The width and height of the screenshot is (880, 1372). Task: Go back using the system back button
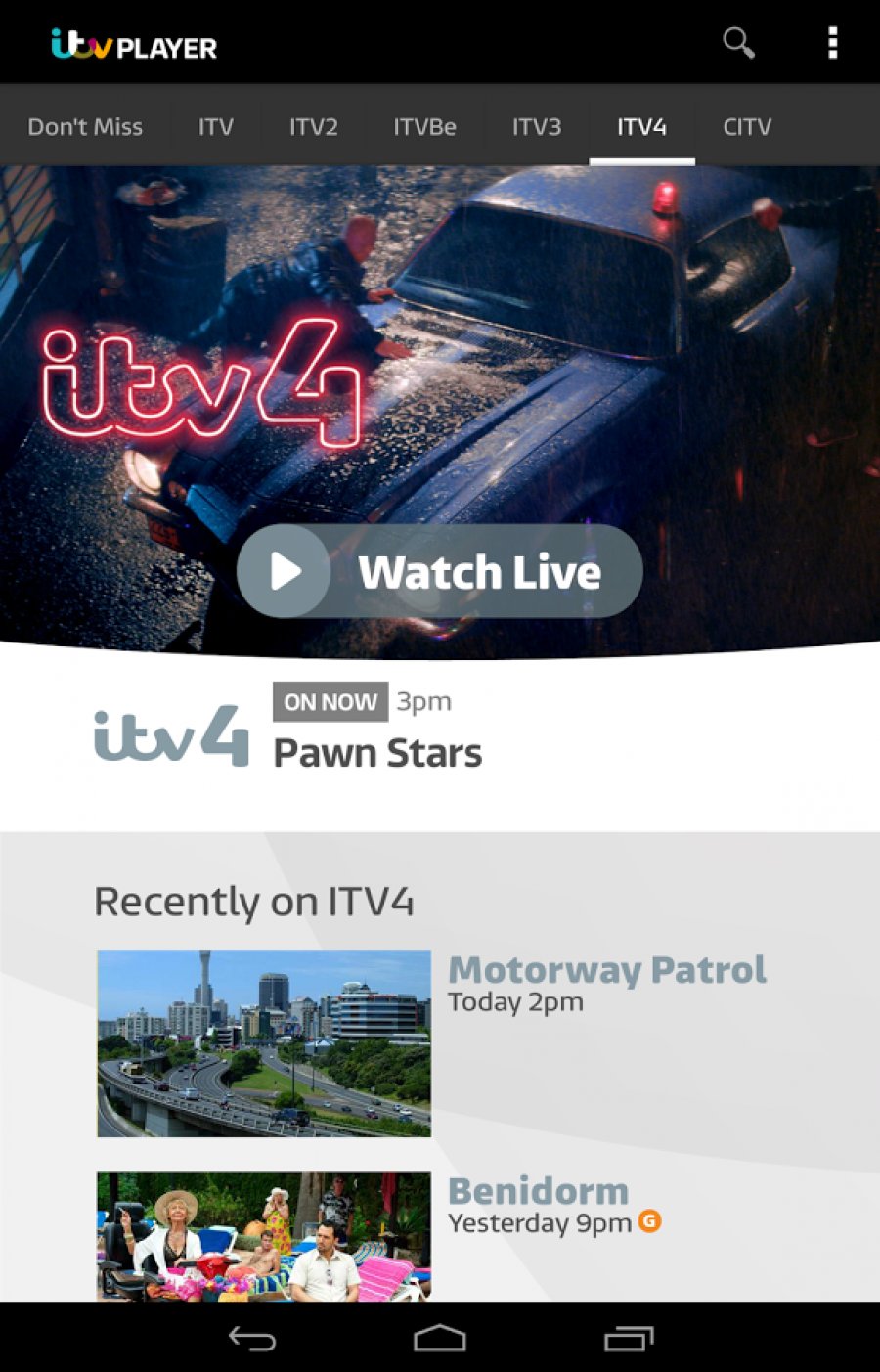point(252,1338)
